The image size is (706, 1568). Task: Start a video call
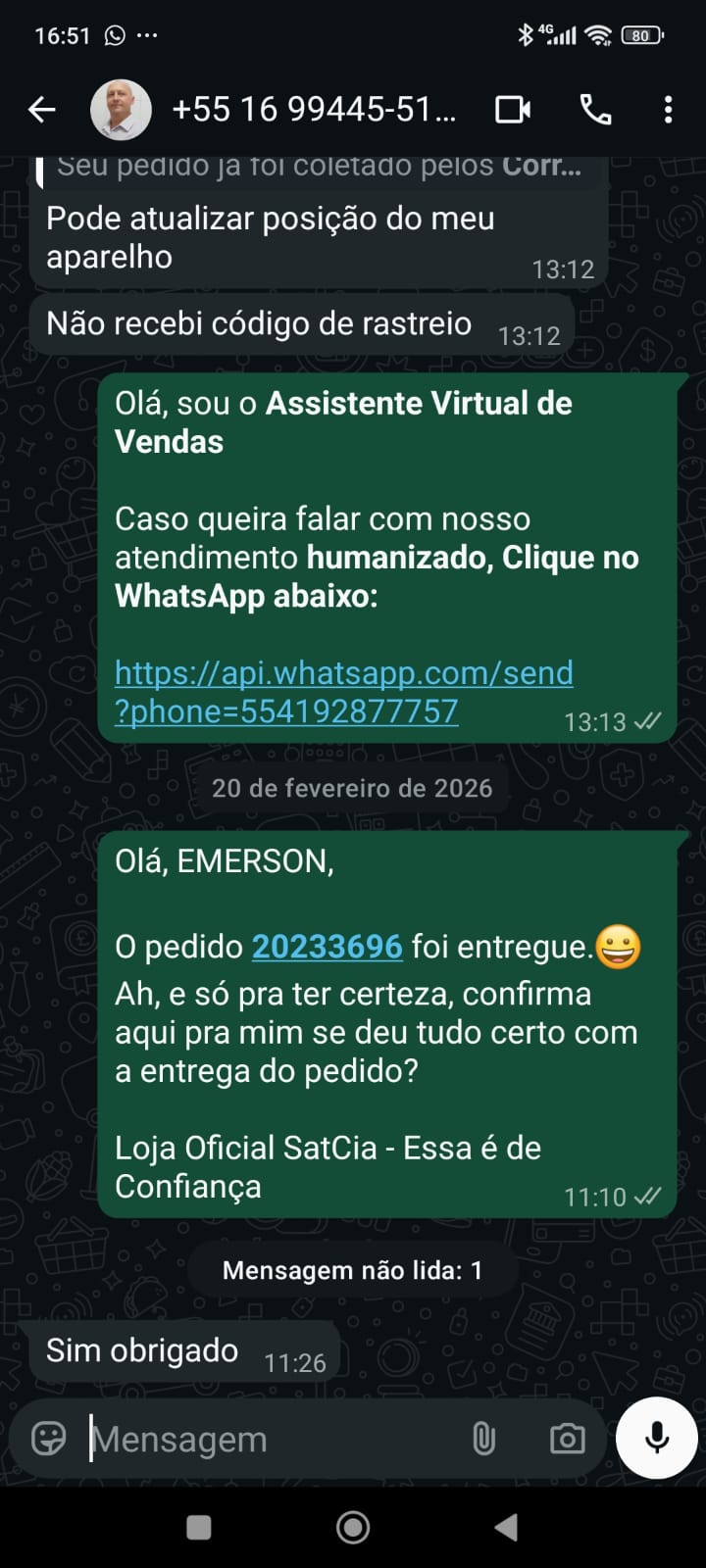[512, 109]
